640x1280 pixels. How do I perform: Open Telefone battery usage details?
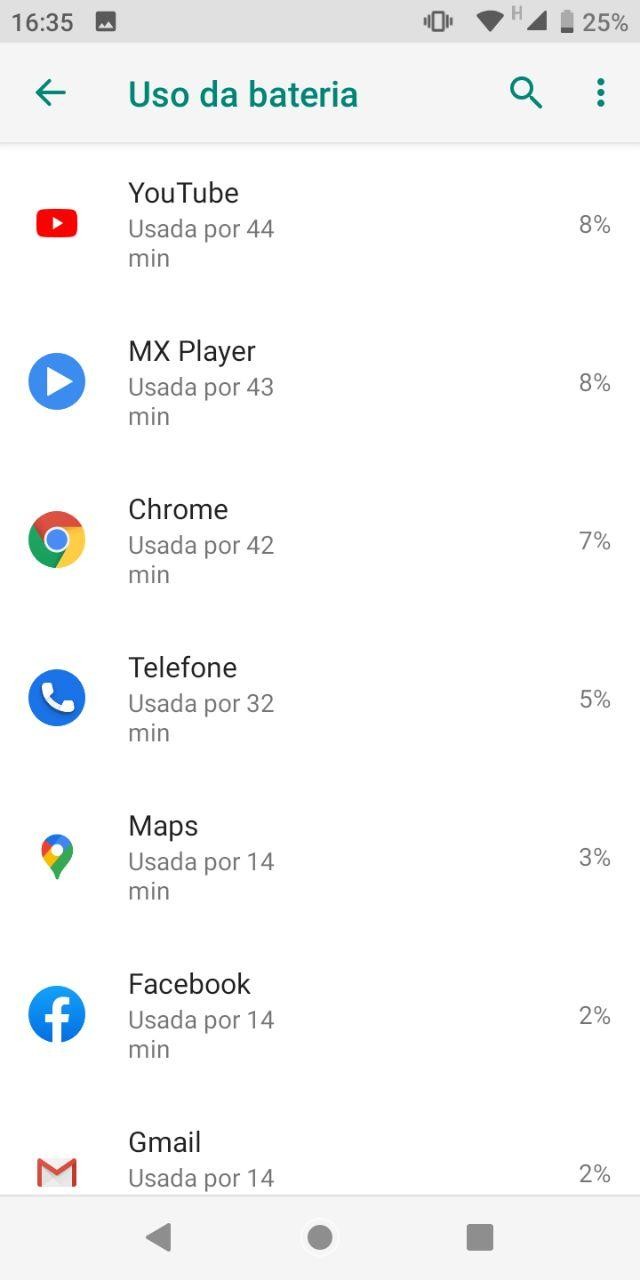pyautogui.click(x=320, y=698)
